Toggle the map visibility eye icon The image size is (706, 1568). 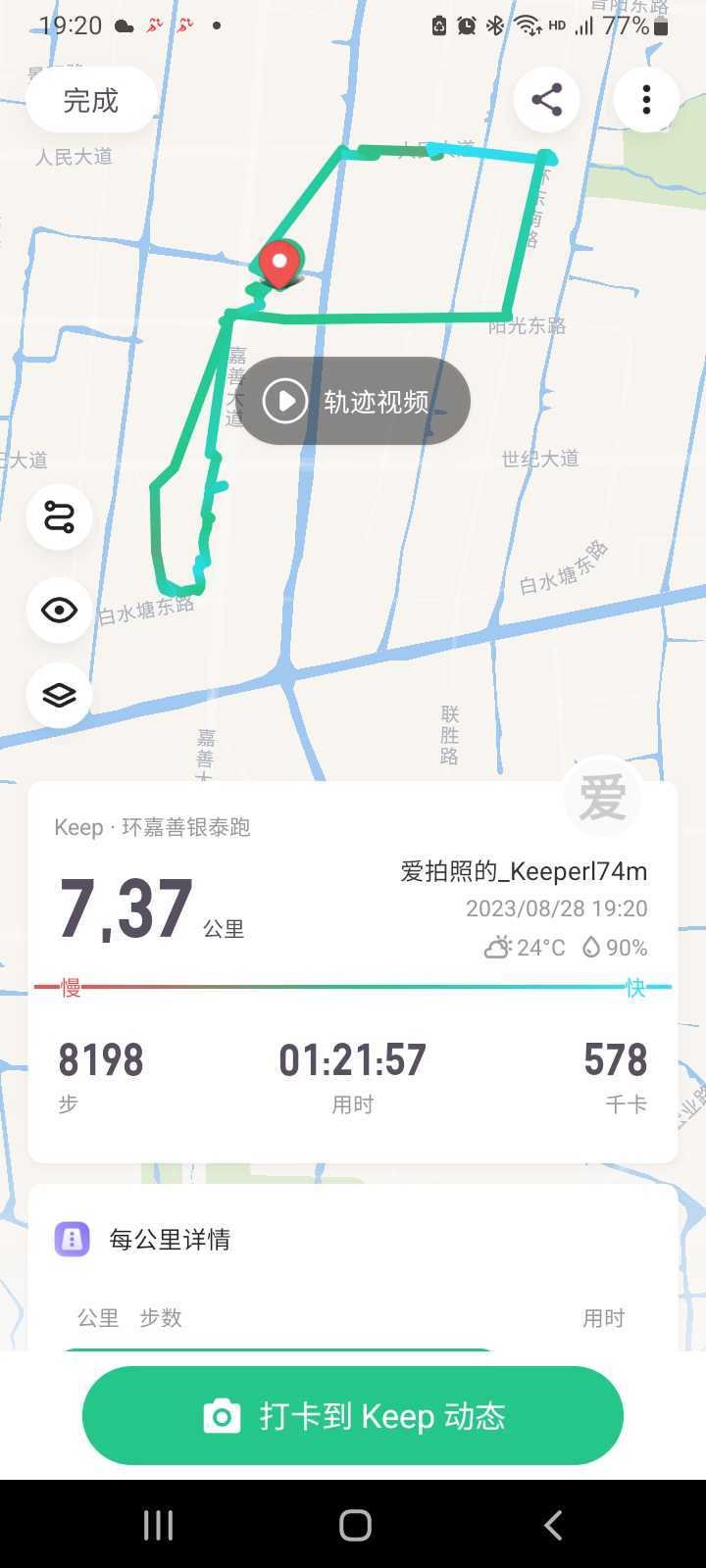(x=60, y=611)
